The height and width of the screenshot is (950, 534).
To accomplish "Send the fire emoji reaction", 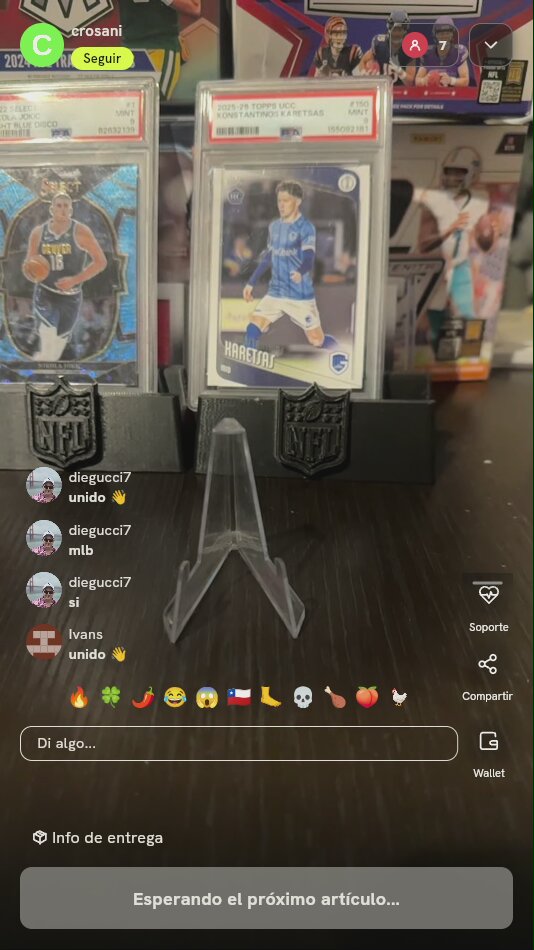I will point(79,697).
